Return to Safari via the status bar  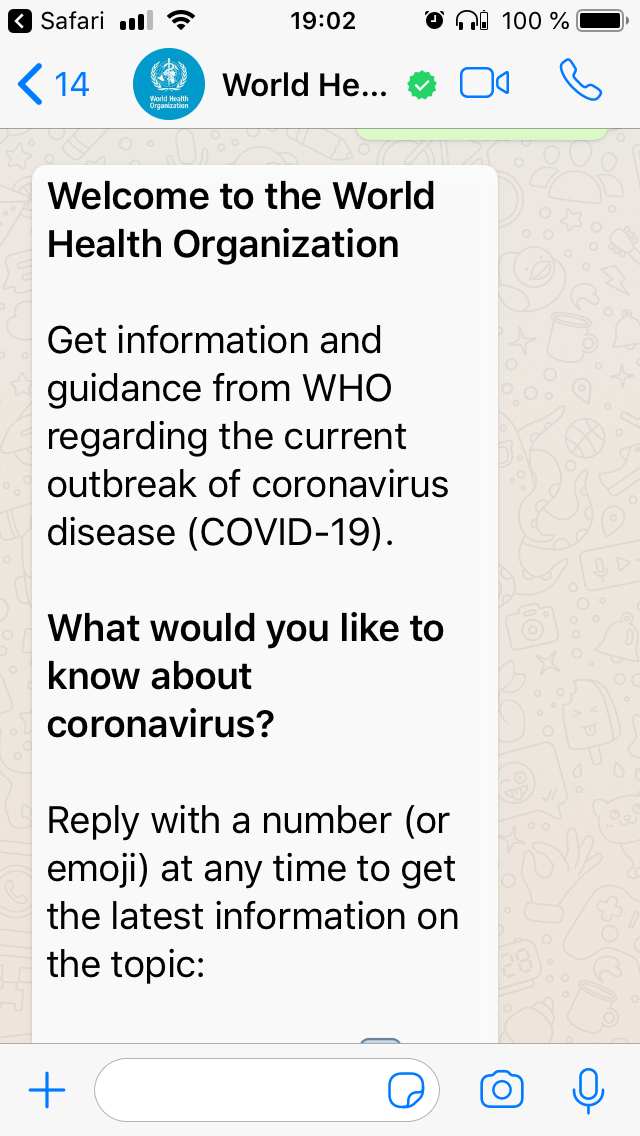57,21
